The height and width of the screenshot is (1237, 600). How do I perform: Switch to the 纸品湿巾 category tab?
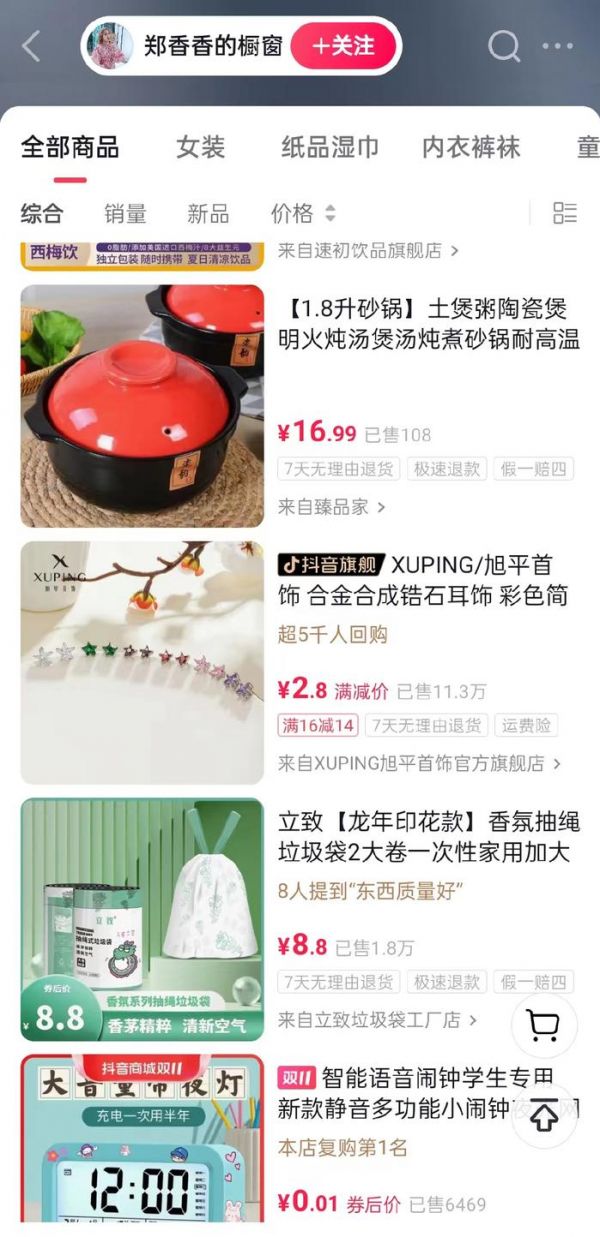[330, 148]
